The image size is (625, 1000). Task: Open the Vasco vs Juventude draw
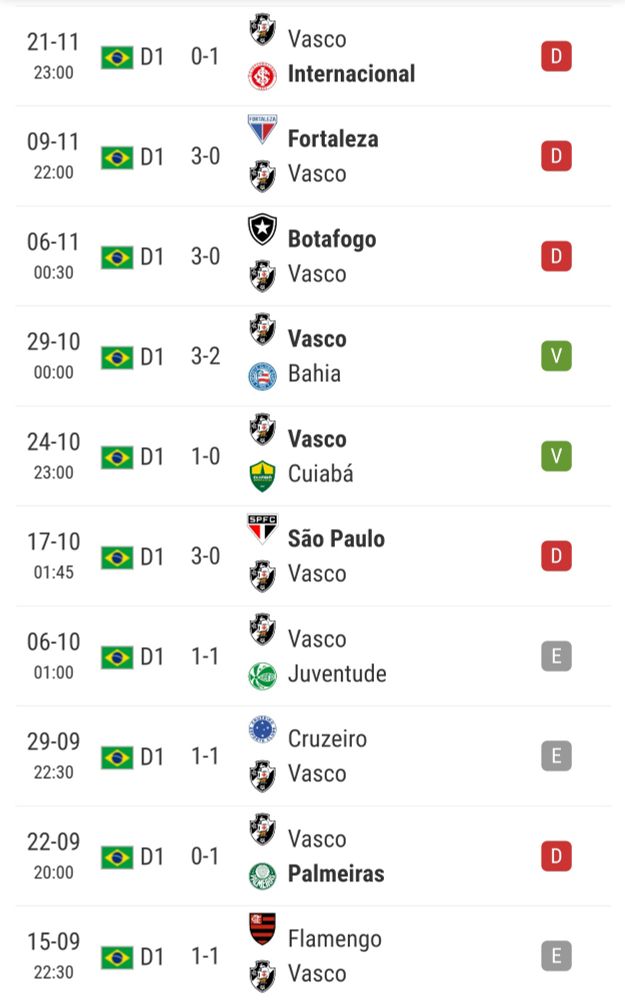point(312,656)
